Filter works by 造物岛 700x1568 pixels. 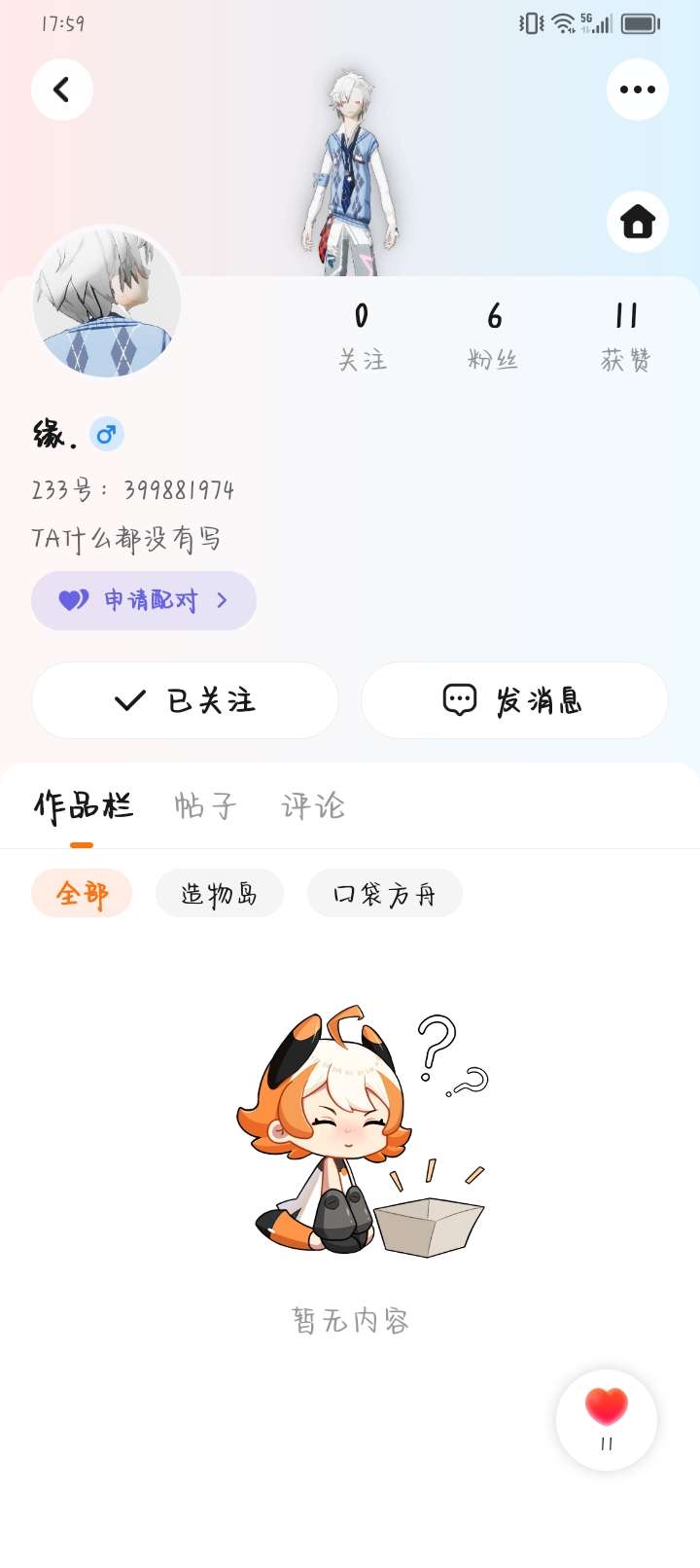click(220, 893)
